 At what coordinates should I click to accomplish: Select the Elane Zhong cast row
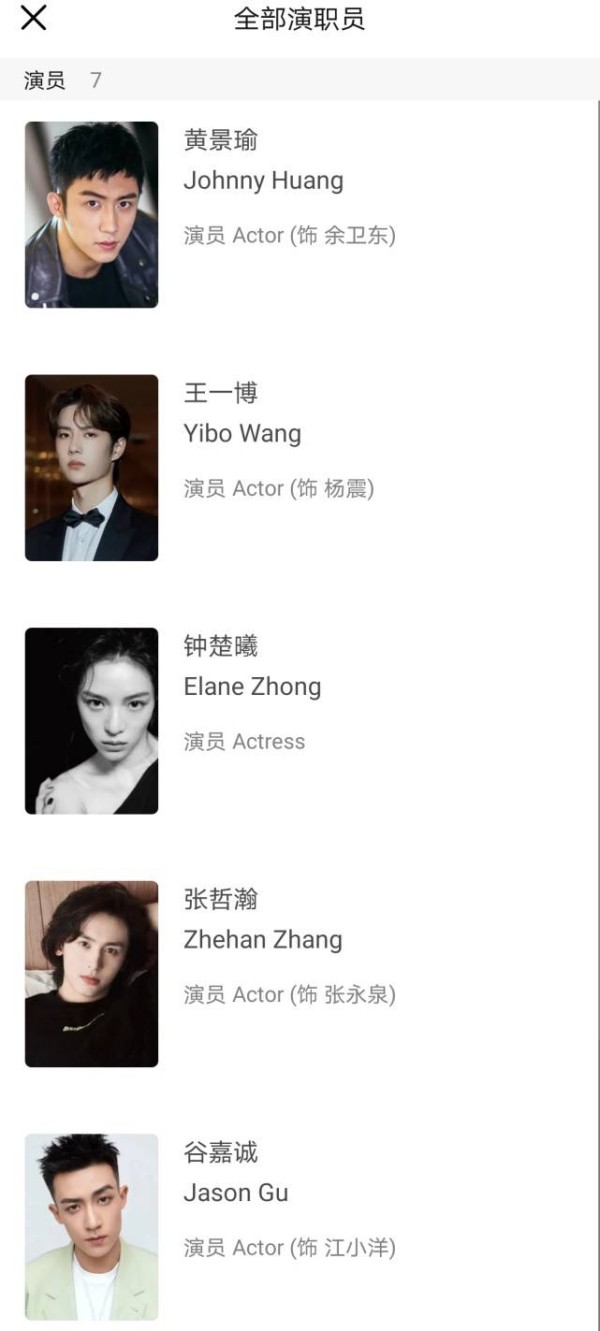[252, 687]
